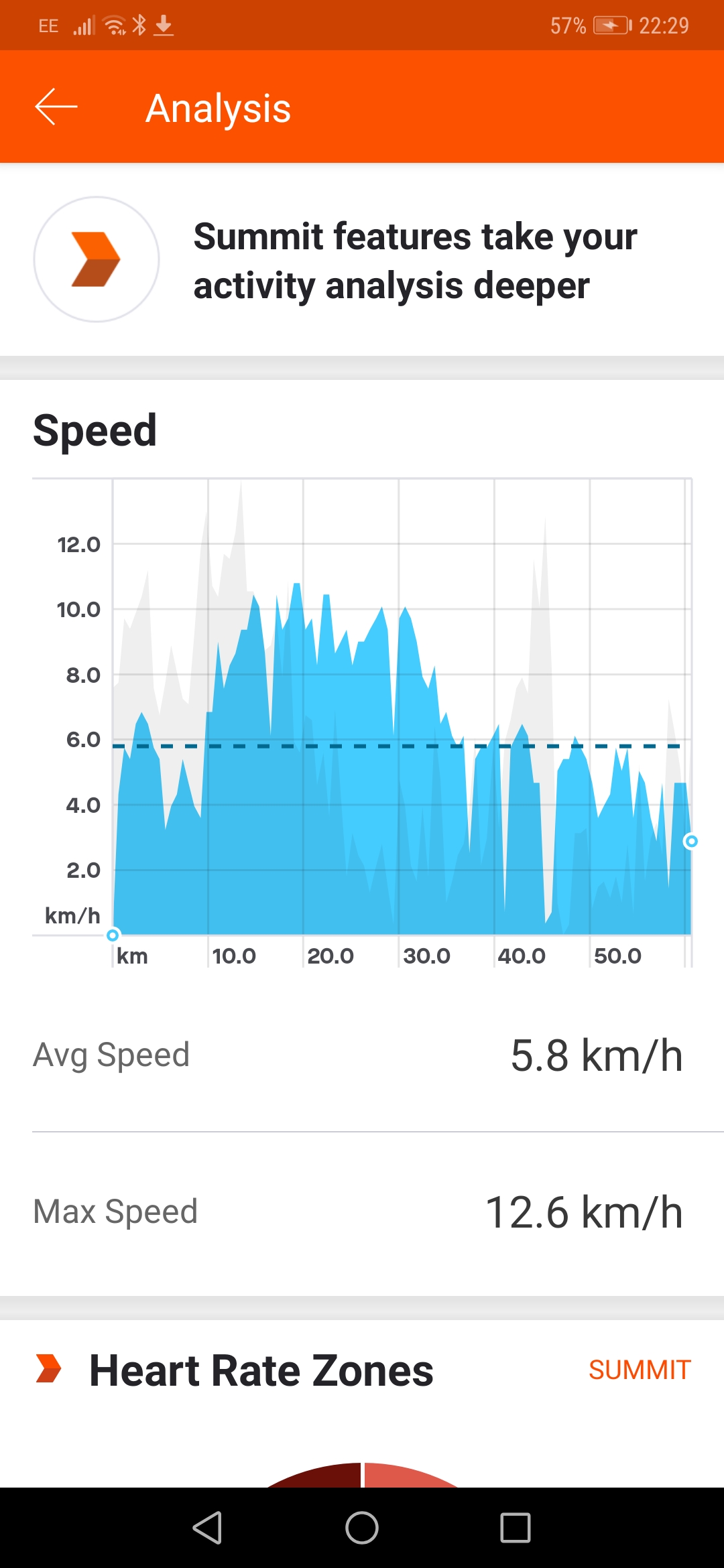Viewport: 724px width, 1568px height.
Task: Open the Summit features banner
Action: 362,260
